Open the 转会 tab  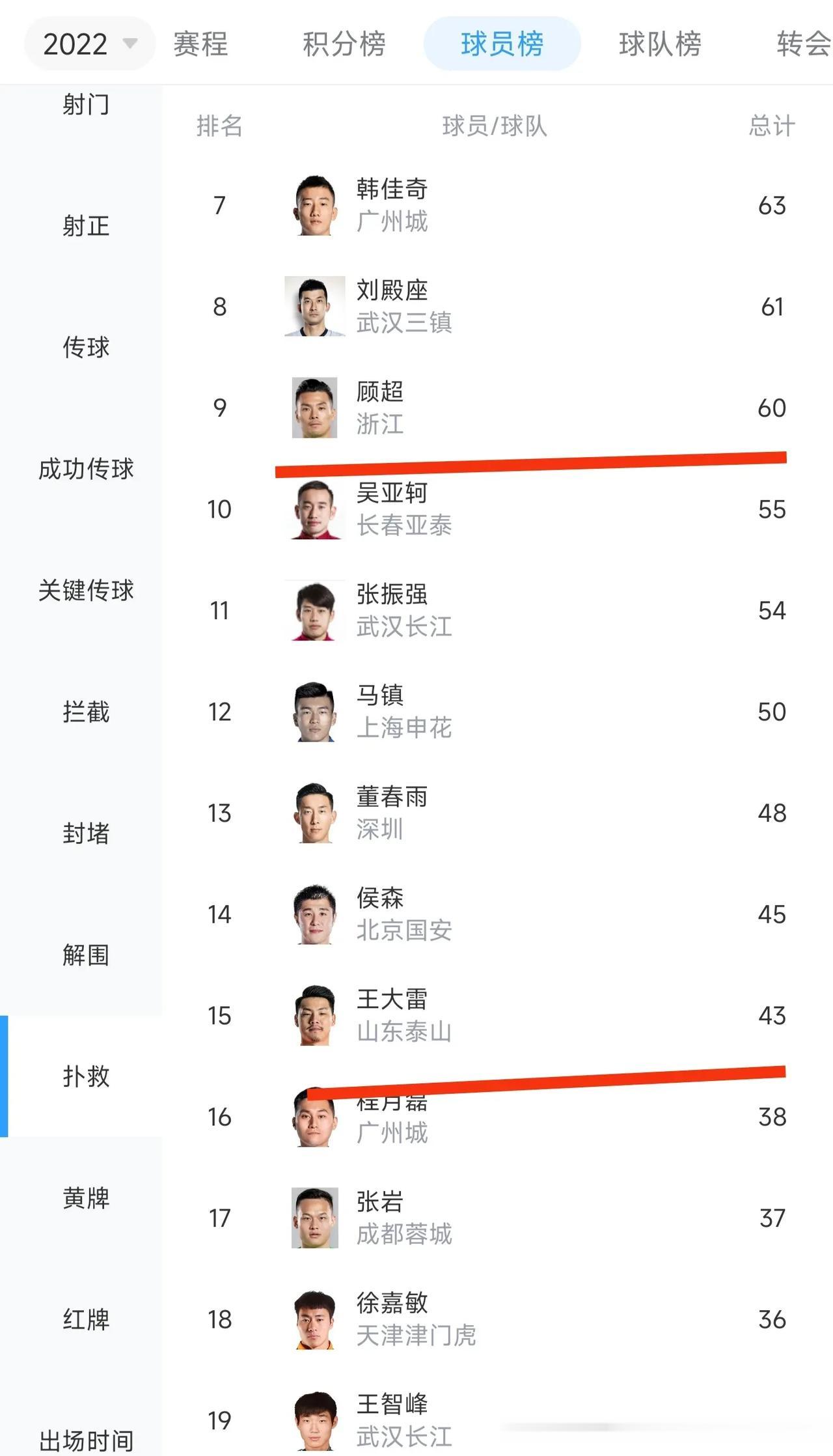tap(804, 44)
